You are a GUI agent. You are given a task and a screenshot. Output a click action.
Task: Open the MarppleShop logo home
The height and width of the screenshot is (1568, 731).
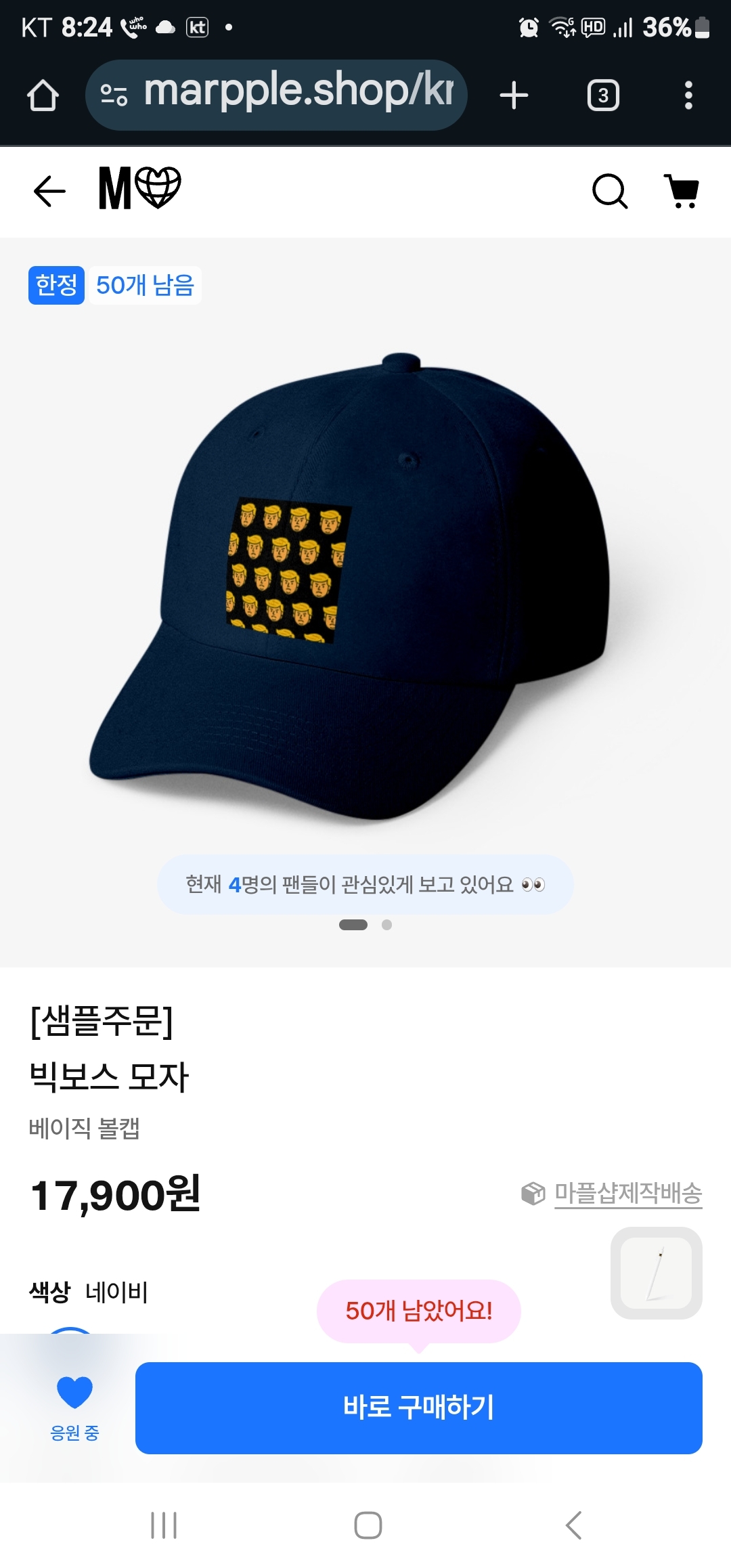pyautogui.click(x=139, y=188)
